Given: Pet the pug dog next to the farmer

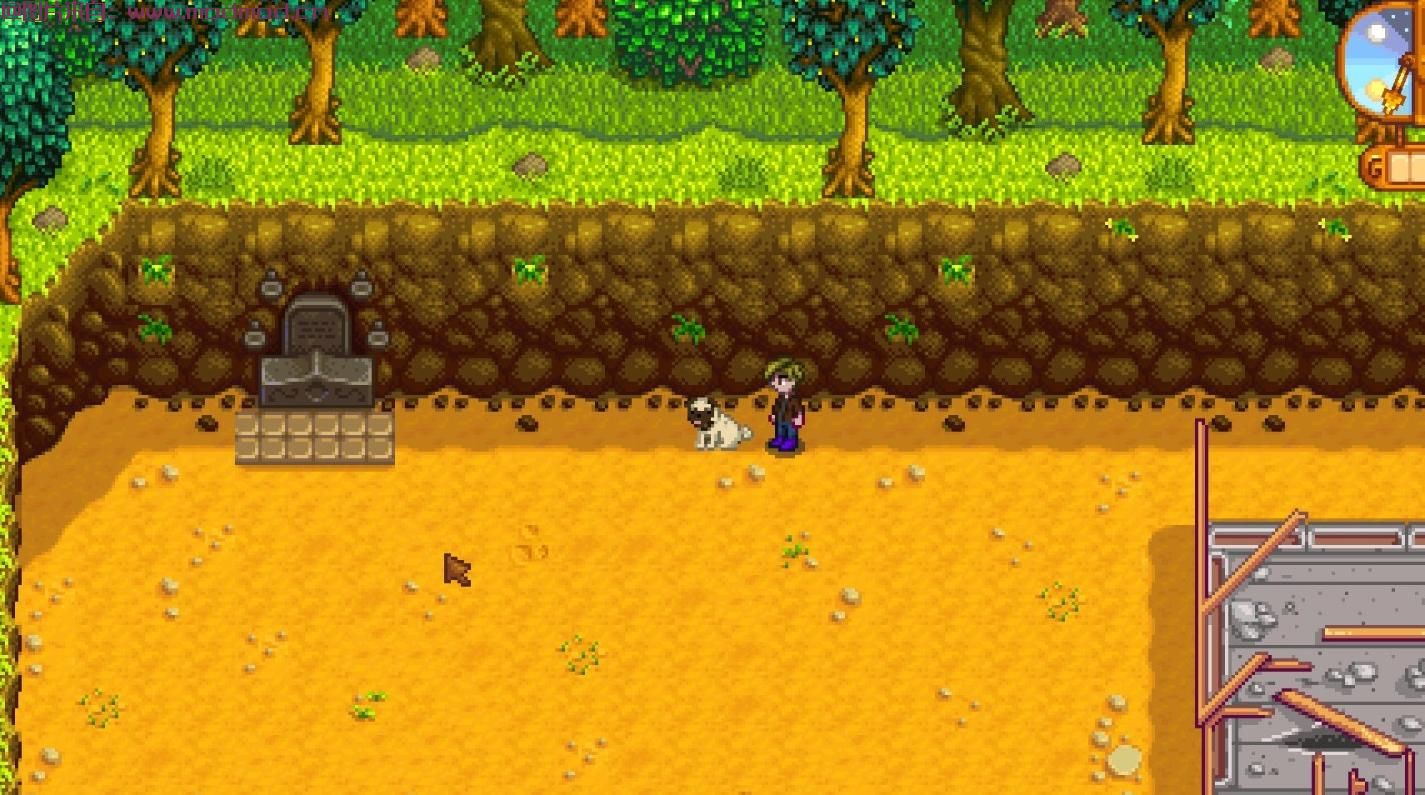Looking at the screenshot, I should [x=716, y=423].
